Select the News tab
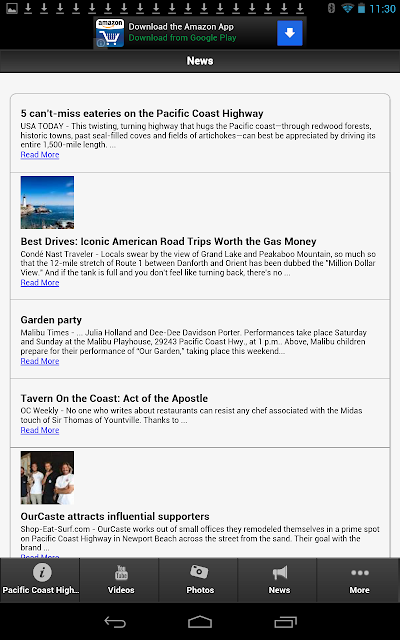Viewport: 400px width, 640px height. 279,580
